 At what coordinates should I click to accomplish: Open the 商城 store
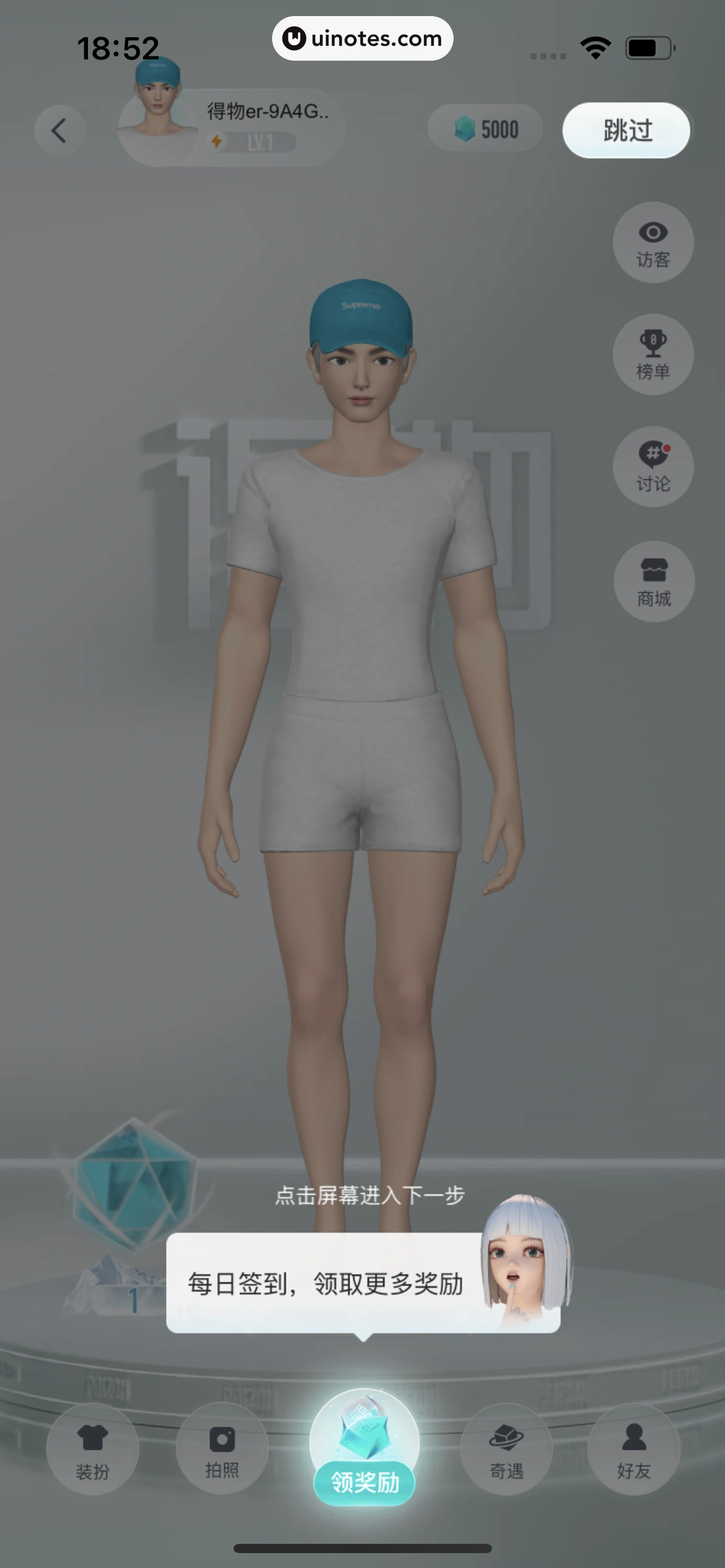654,581
